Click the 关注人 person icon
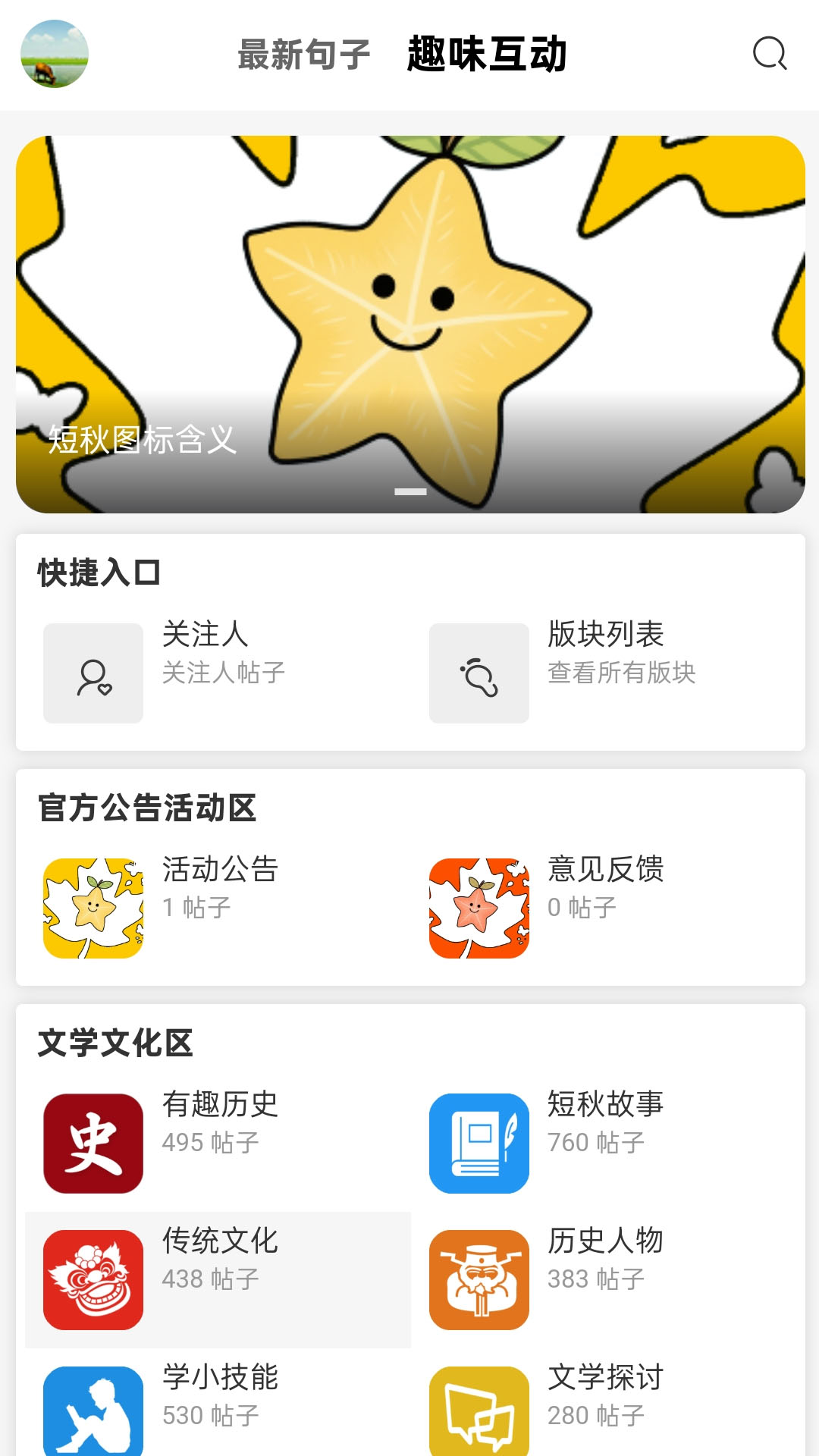This screenshot has height=1456, width=819. click(x=93, y=673)
